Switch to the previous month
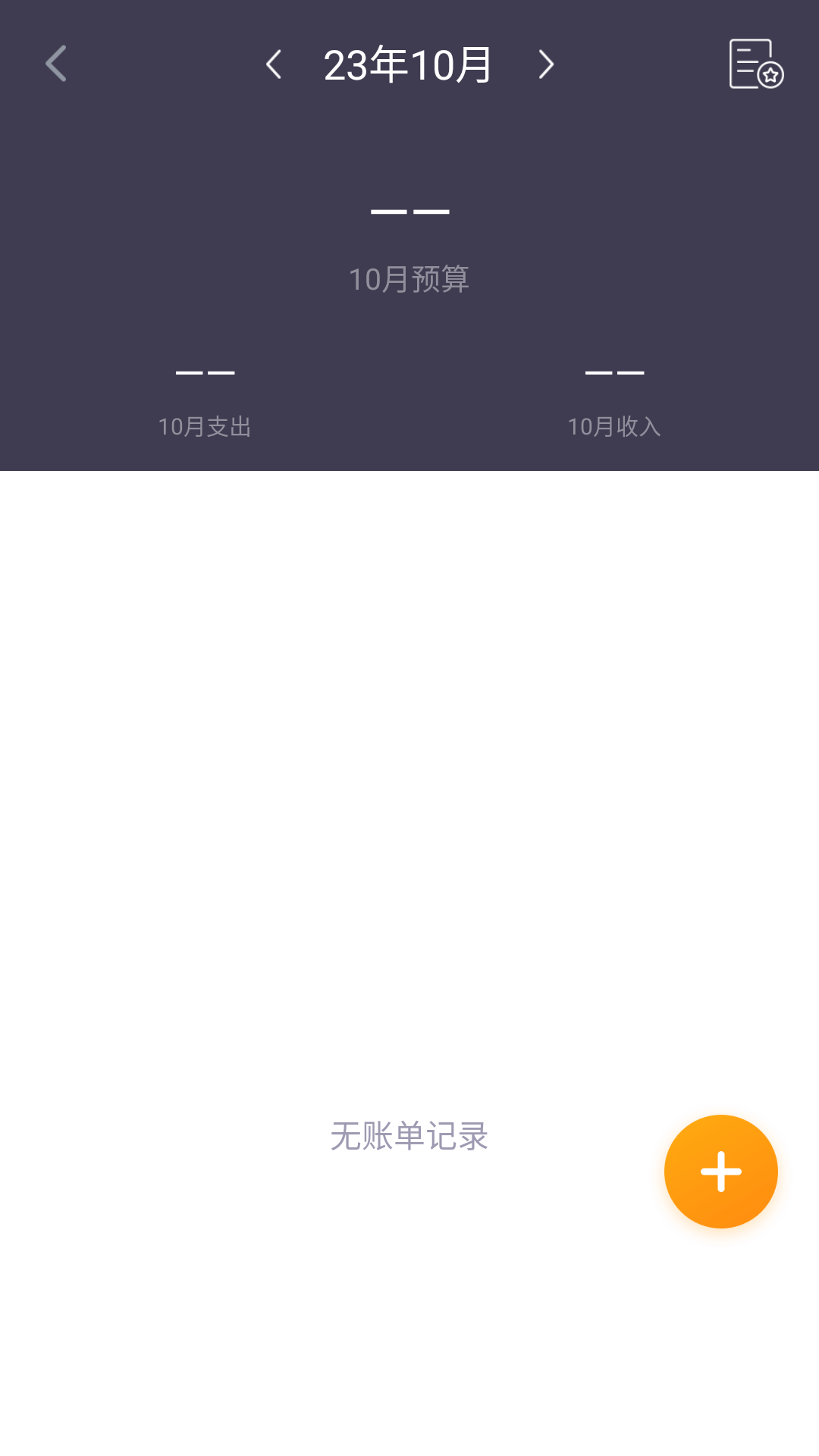The height and width of the screenshot is (1456, 819). [x=275, y=64]
